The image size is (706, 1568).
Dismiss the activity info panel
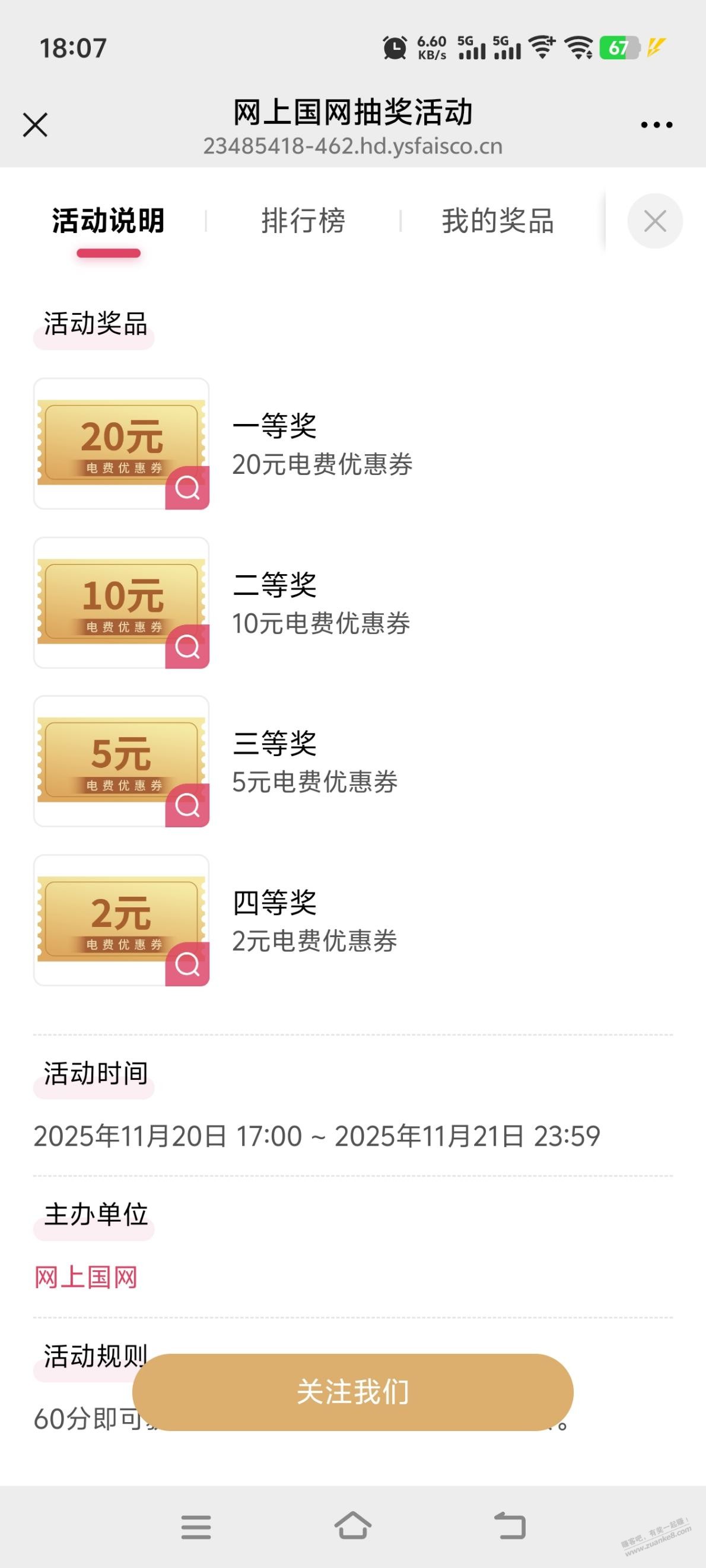coord(655,221)
